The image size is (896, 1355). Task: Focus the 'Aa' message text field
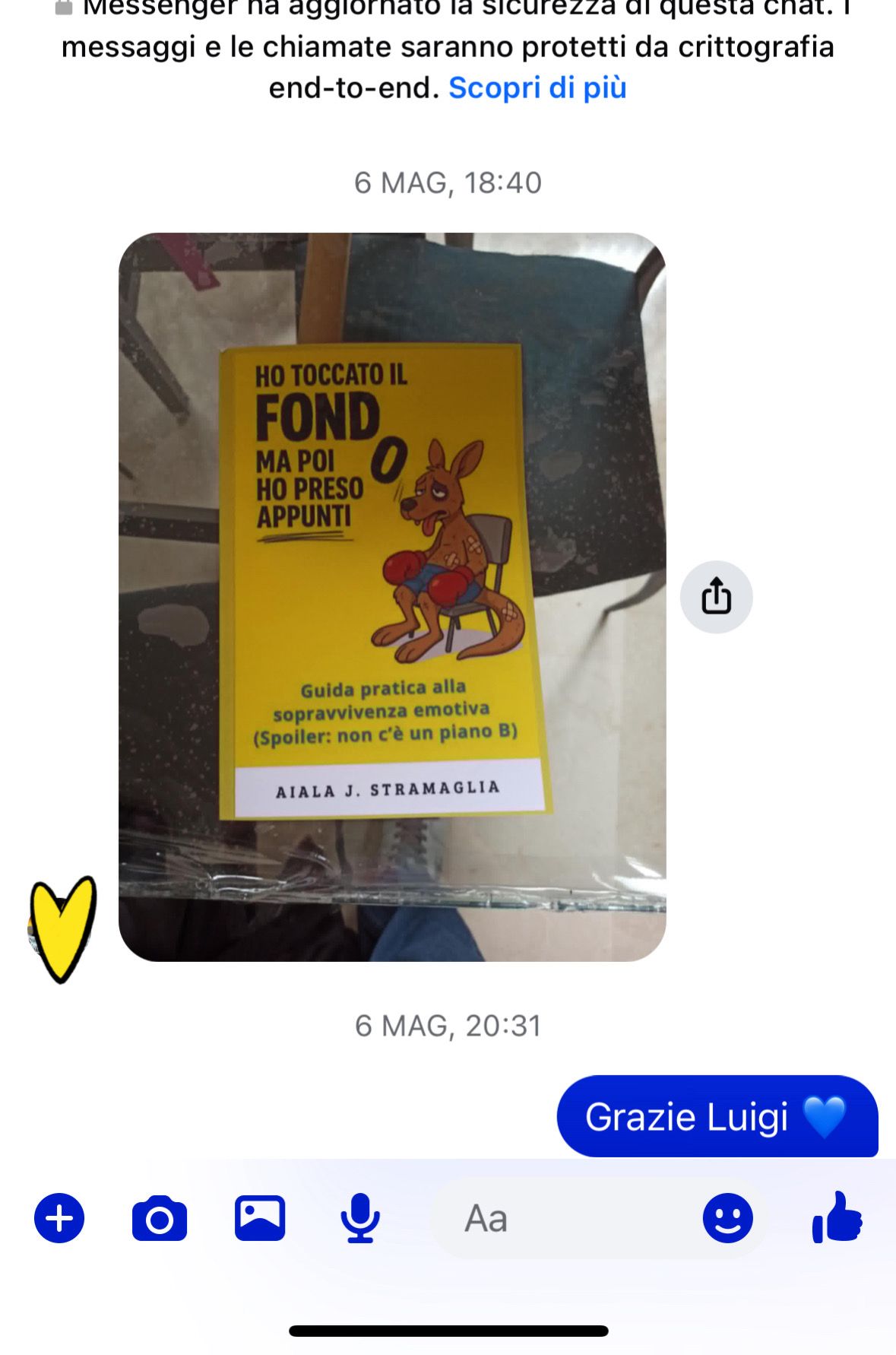pos(562,1218)
